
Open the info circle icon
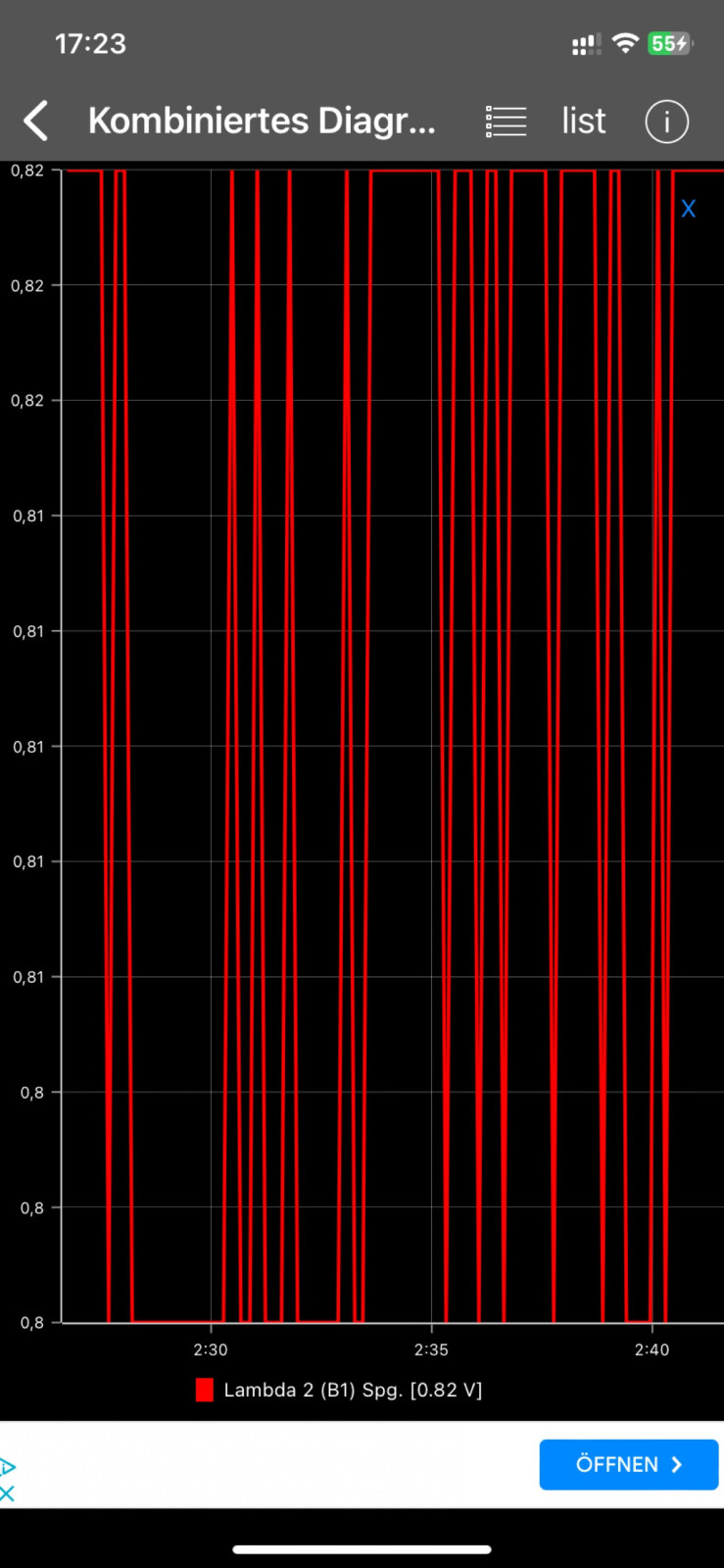pos(666,122)
